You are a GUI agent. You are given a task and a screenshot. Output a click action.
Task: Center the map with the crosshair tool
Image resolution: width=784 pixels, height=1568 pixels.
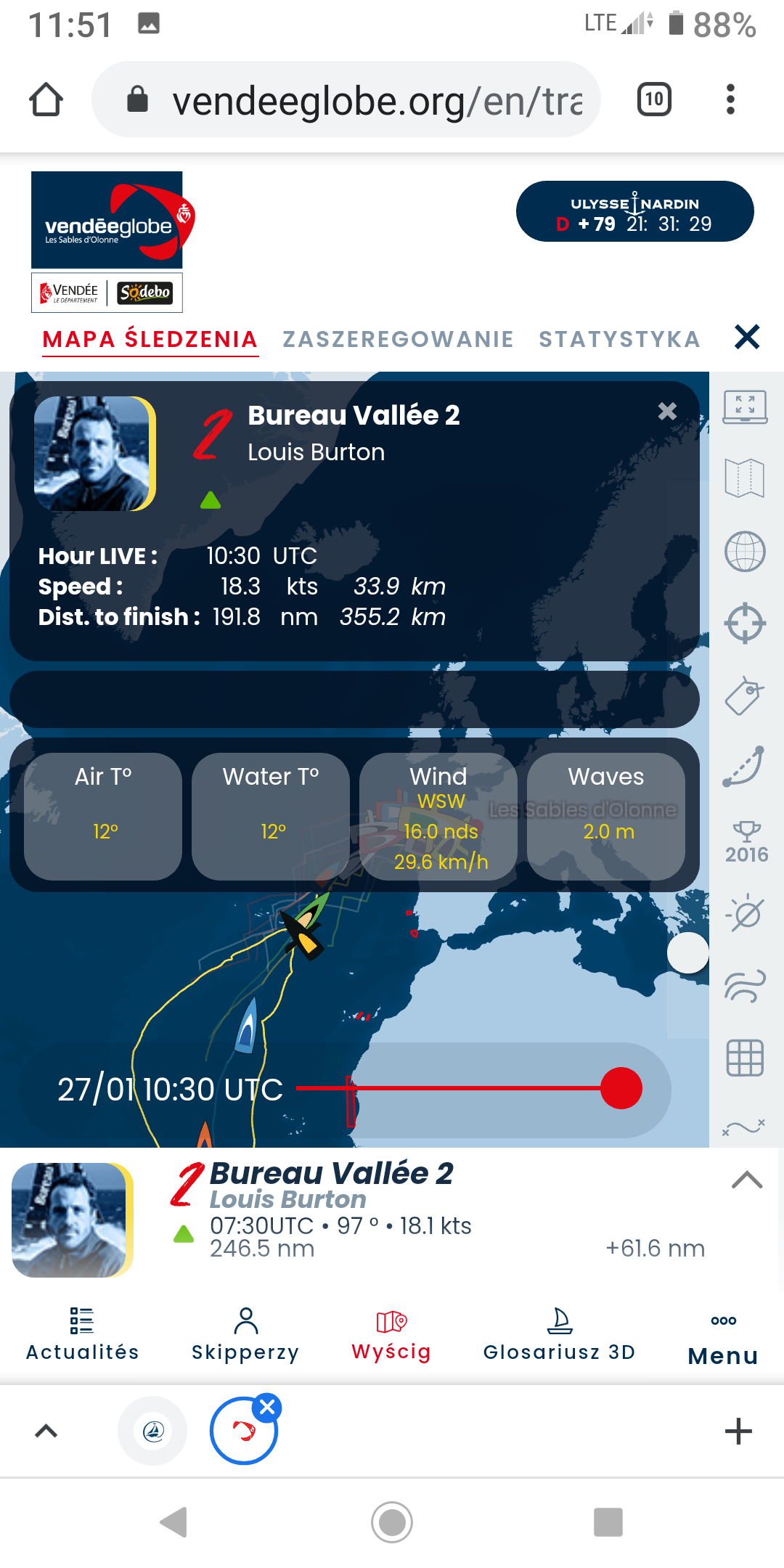[x=746, y=624]
